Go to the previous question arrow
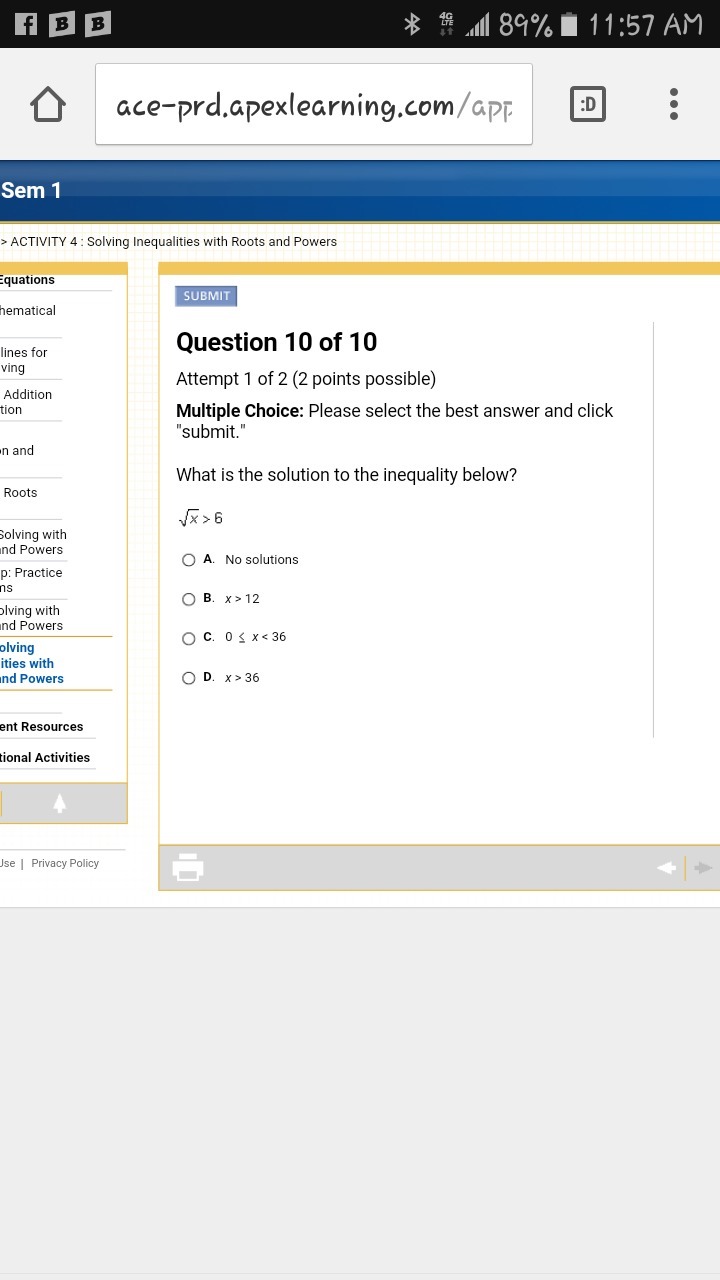The width and height of the screenshot is (720, 1280). coord(666,868)
